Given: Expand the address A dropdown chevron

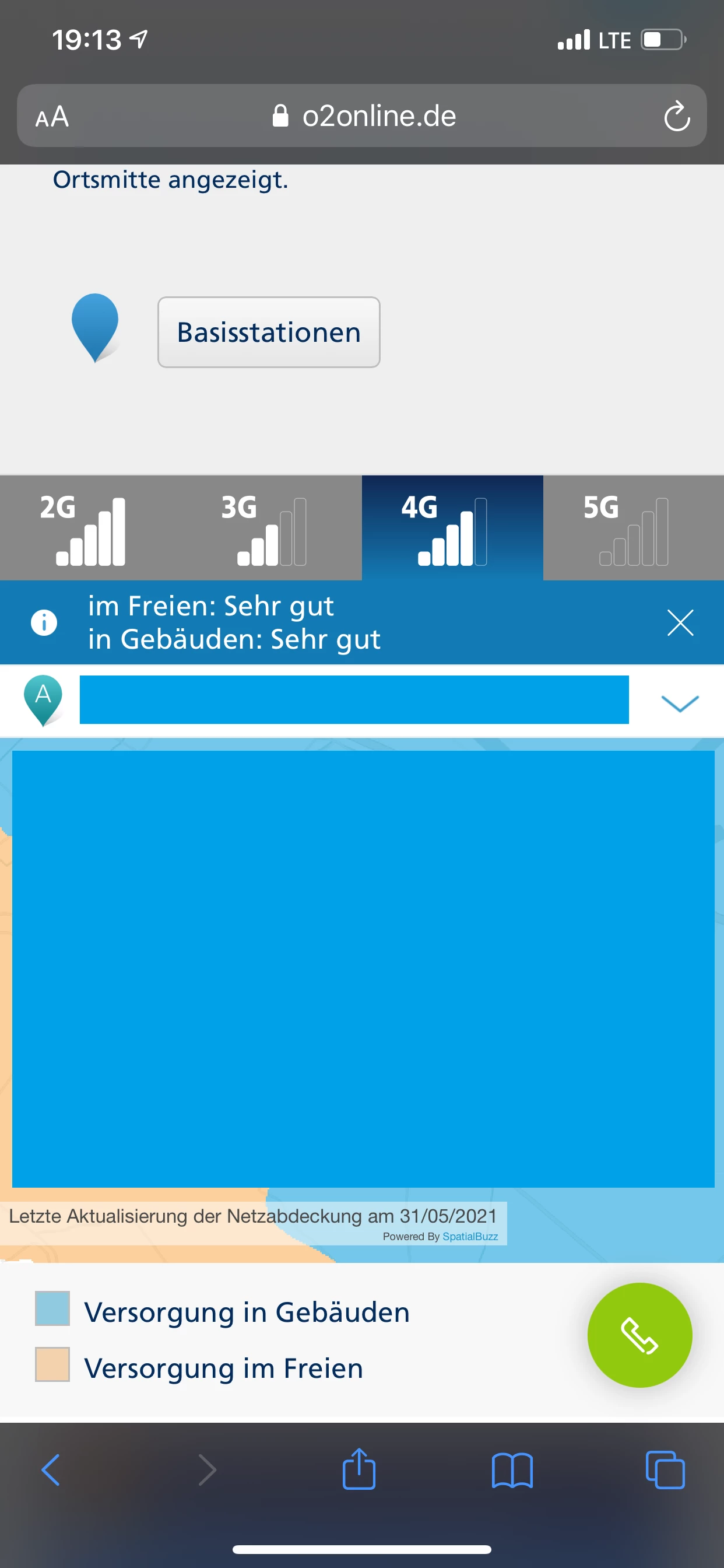Looking at the screenshot, I should tap(679, 703).
